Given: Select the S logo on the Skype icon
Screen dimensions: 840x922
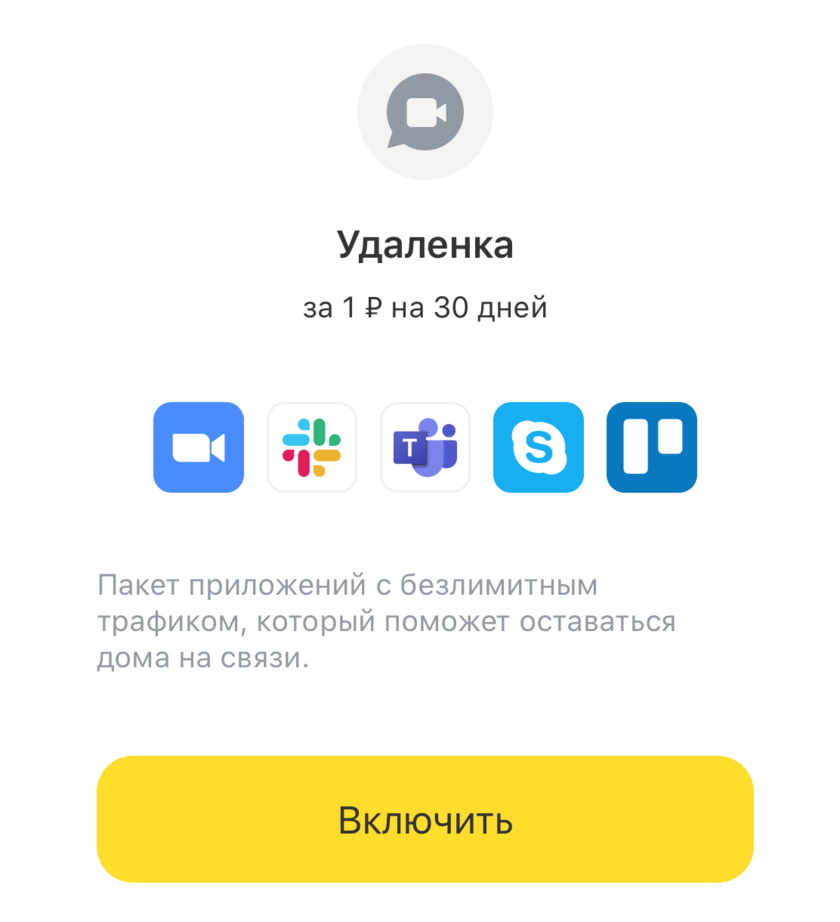Looking at the screenshot, I should (538, 447).
